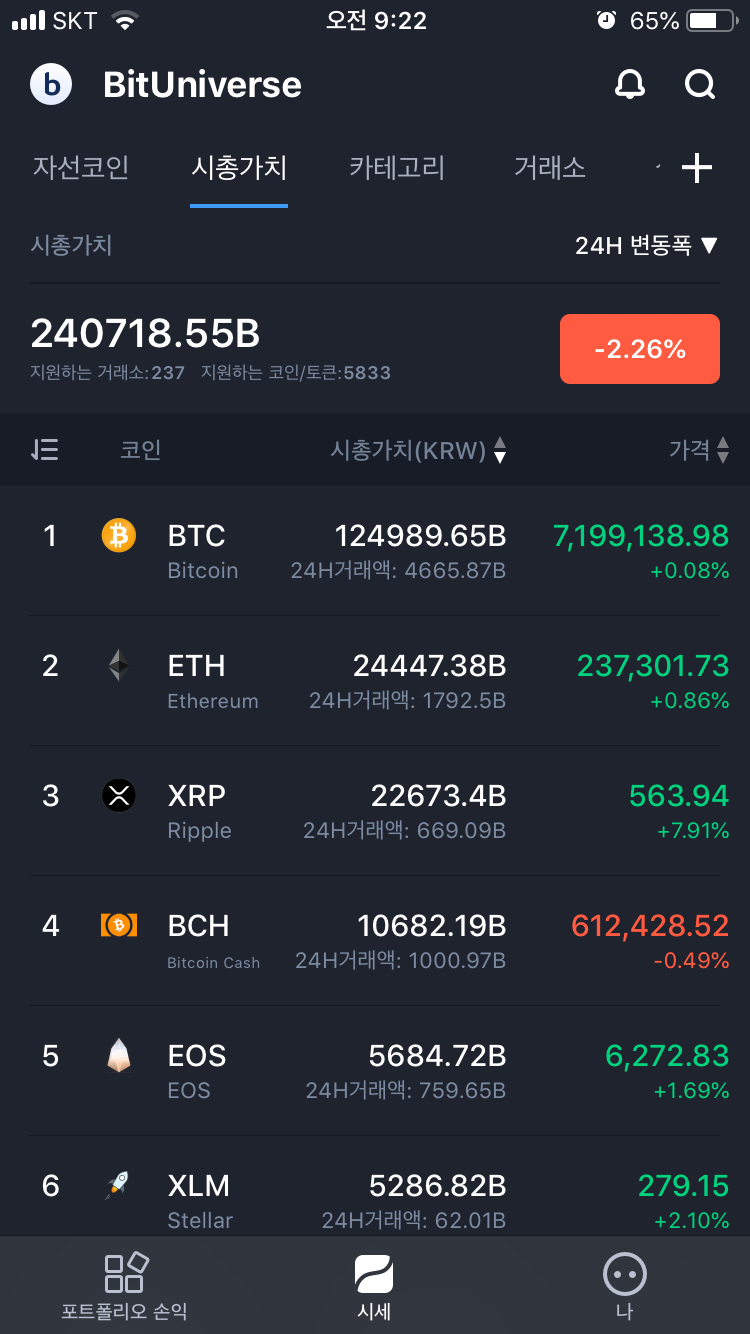Expand the 24H 변동폭 dropdown
This screenshot has height=1334, width=750.
646,245
